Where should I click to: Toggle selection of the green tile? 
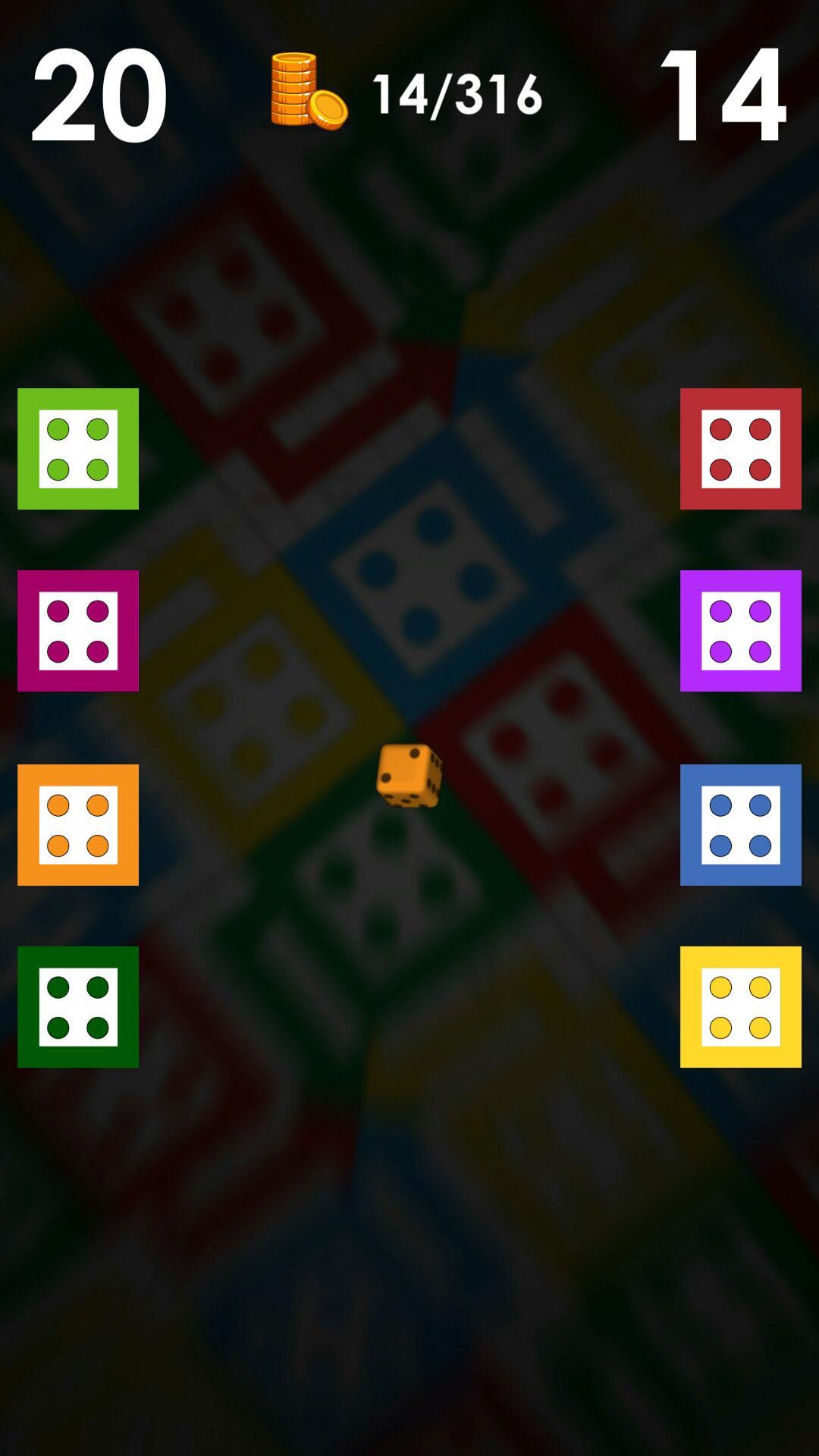point(78,450)
